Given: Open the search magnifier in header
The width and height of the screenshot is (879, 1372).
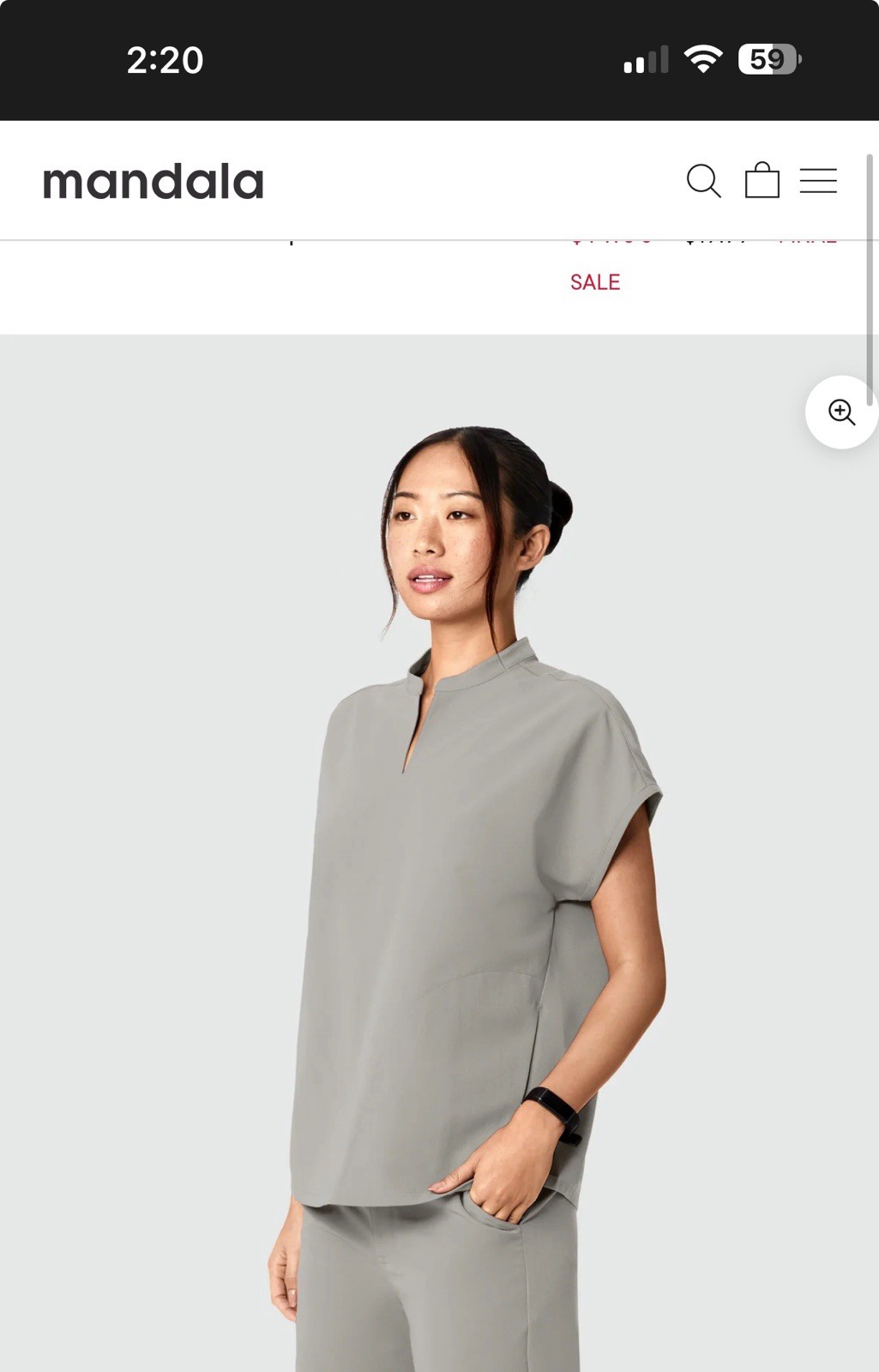Looking at the screenshot, I should [703, 181].
